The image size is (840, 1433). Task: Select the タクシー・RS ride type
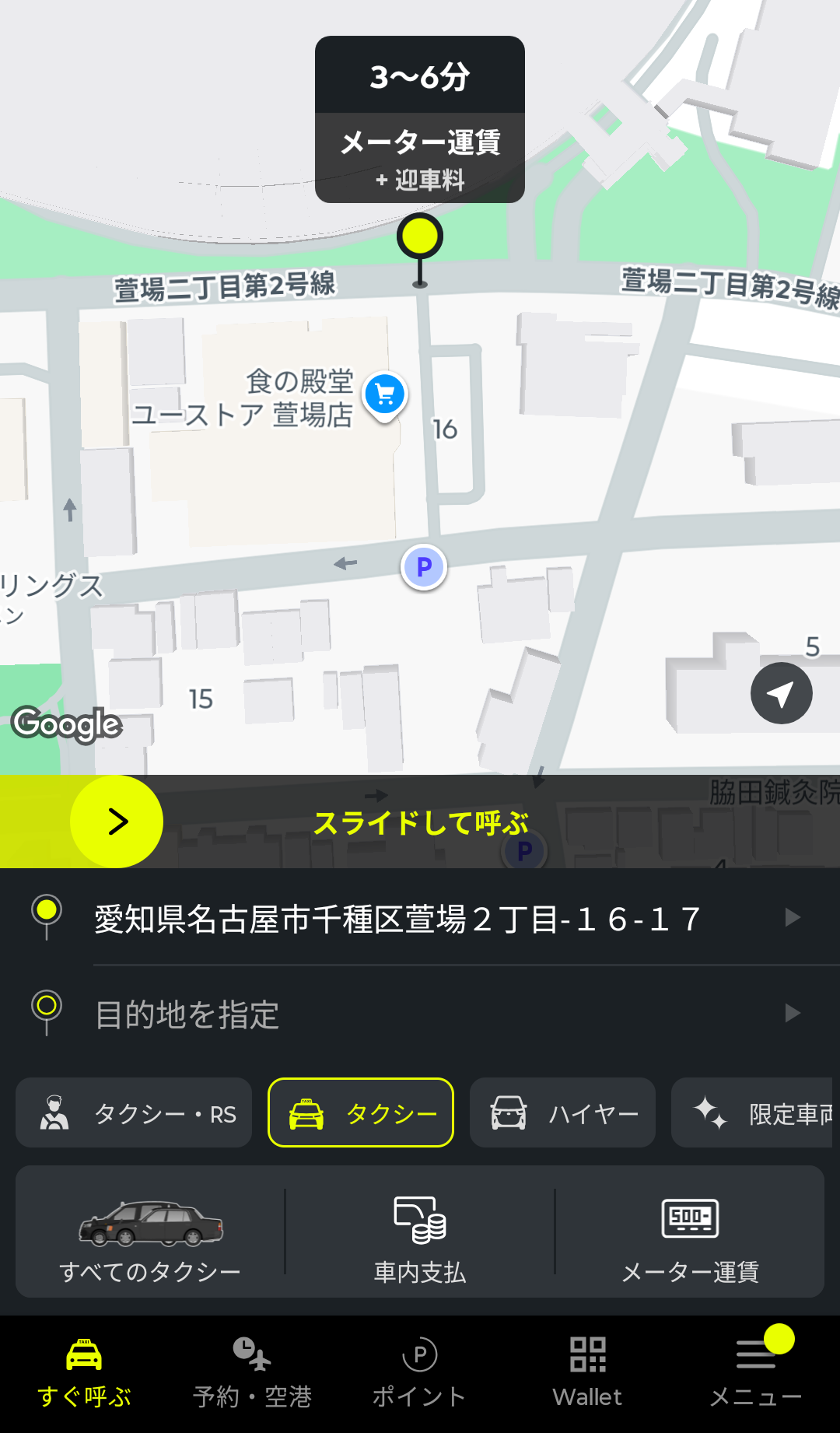click(134, 1113)
